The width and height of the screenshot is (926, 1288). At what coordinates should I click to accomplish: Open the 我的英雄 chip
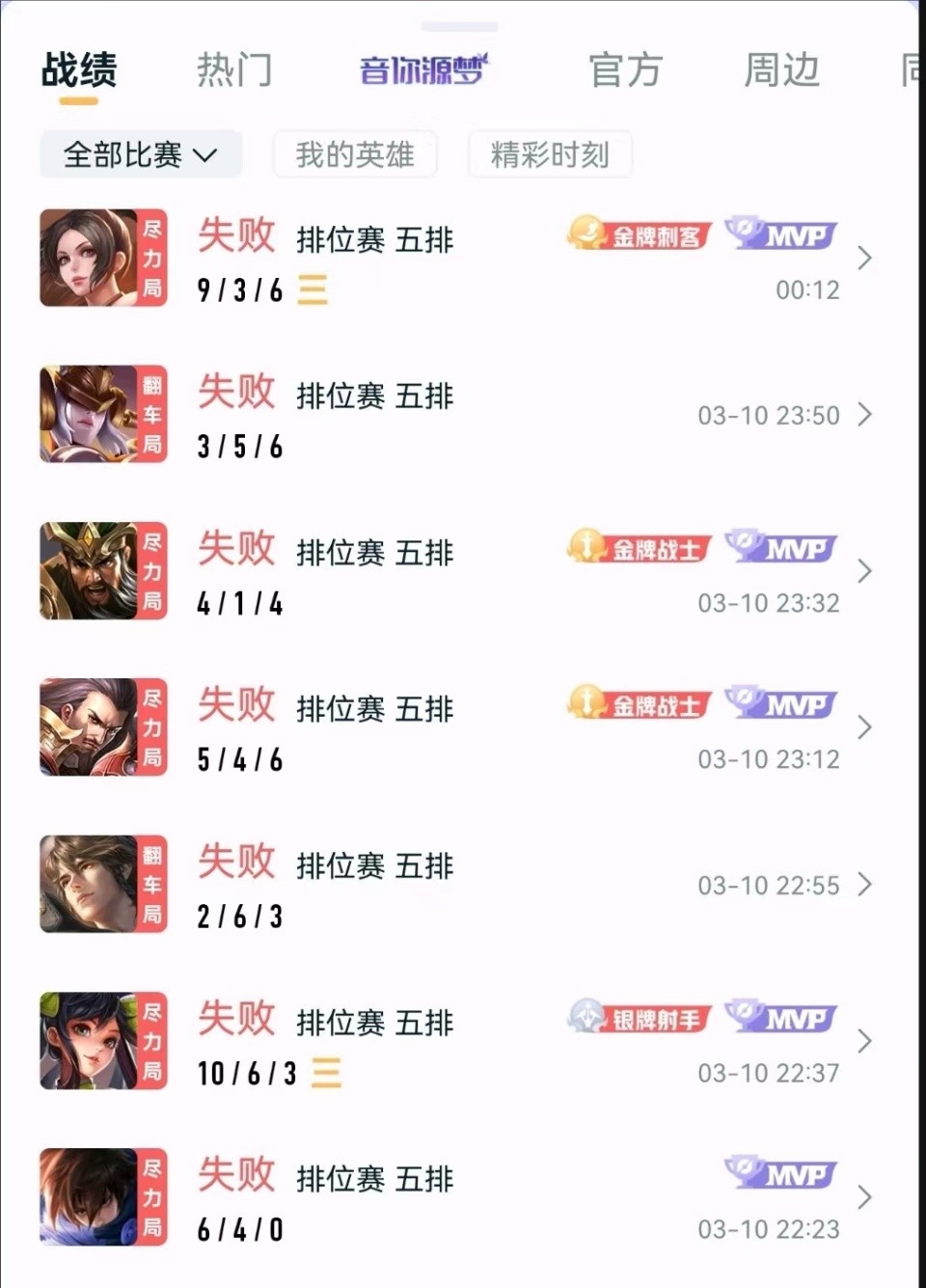(355, 154)
